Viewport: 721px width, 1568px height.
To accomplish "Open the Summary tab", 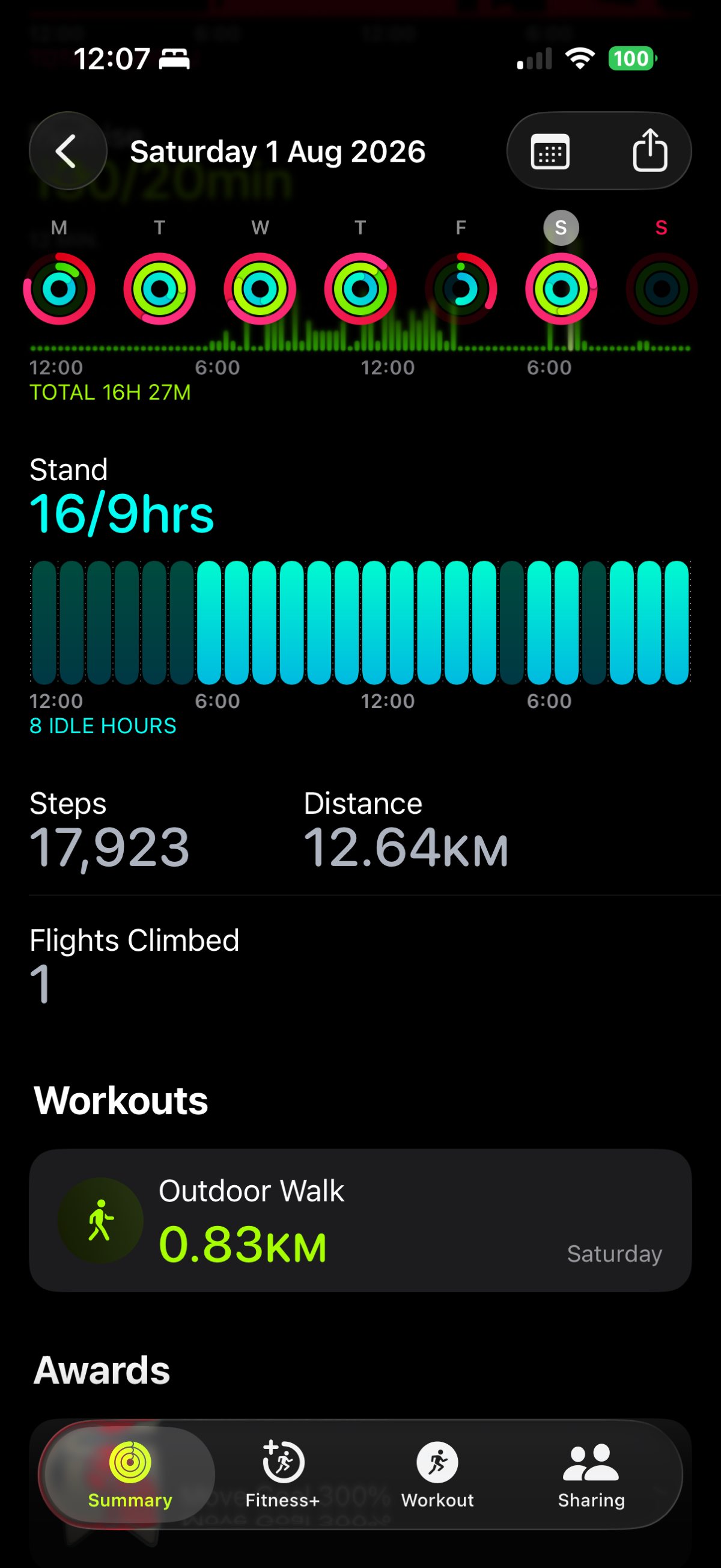I will pyautogui.click(x=130, y=1474).
